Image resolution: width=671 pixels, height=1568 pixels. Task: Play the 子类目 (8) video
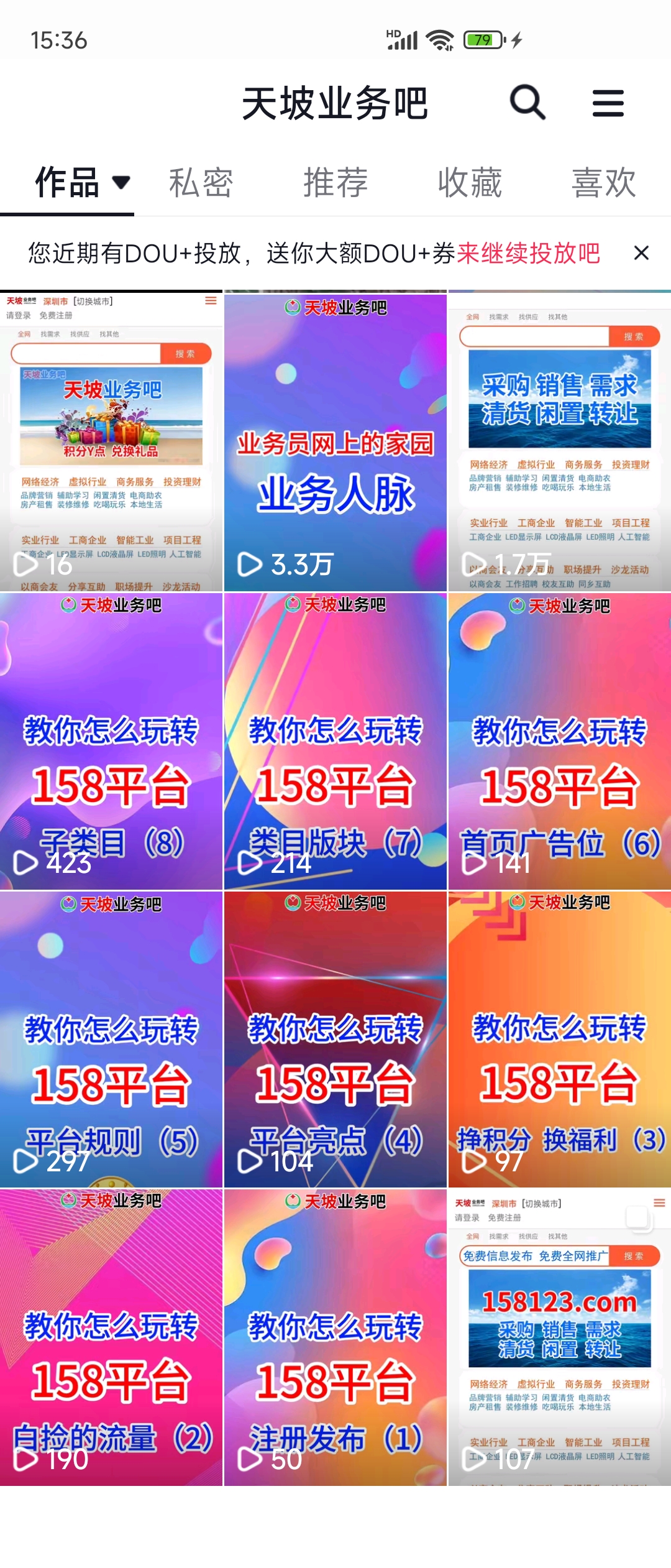pyautogui.click(x=111, y=741)
